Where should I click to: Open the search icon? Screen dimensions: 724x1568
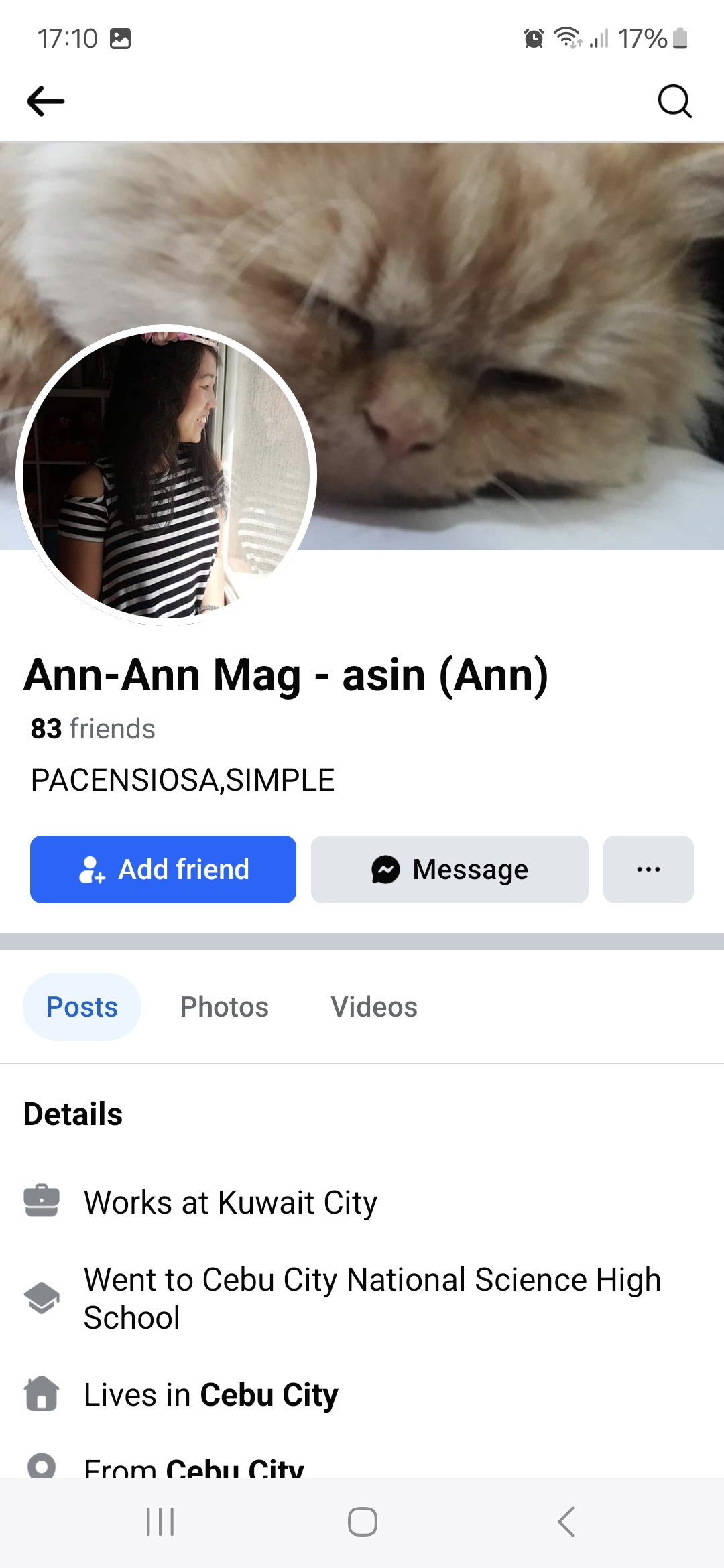pyautogui.click(x=674, y=101)
